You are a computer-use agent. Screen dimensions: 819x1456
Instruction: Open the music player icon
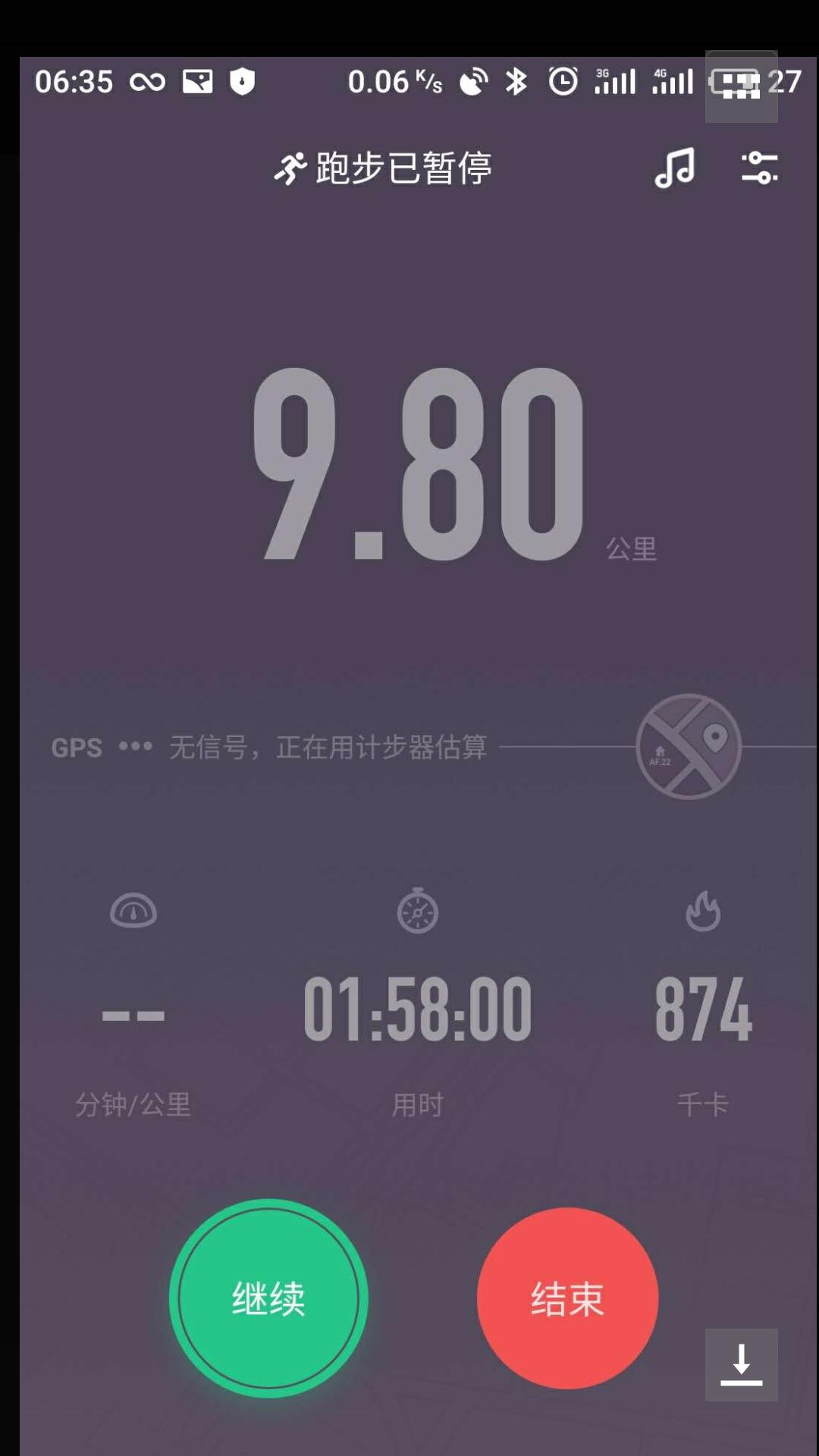point(674,168)
